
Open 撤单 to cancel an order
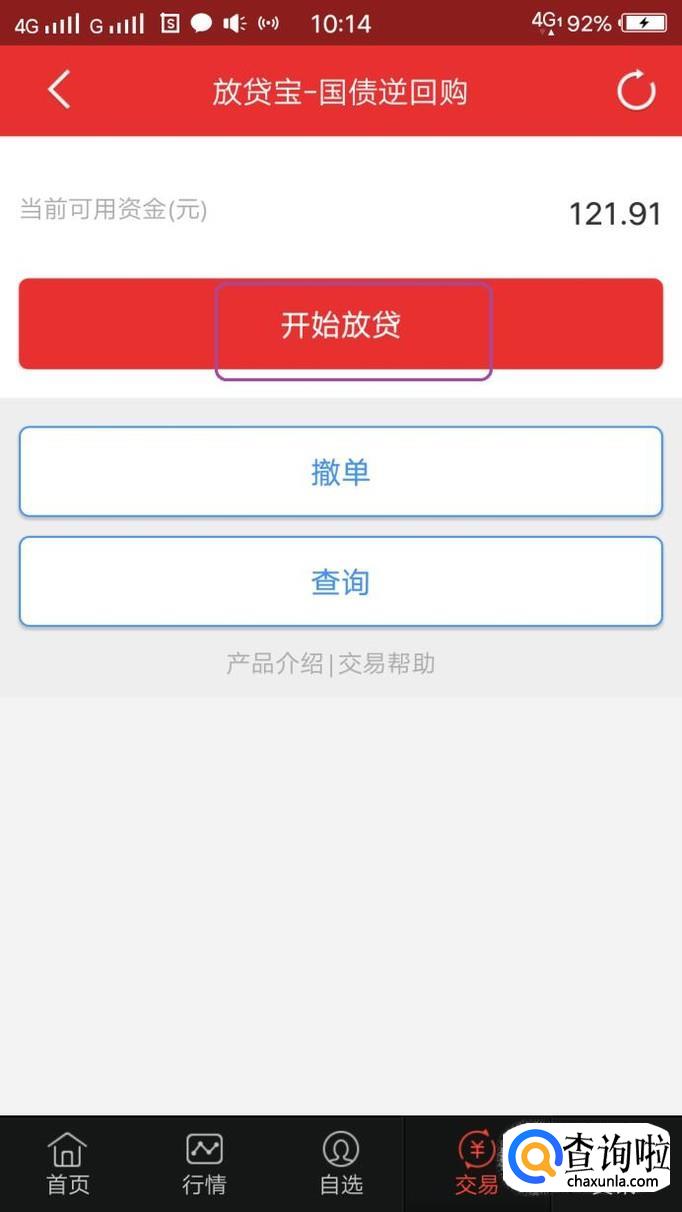pos(341,472)
